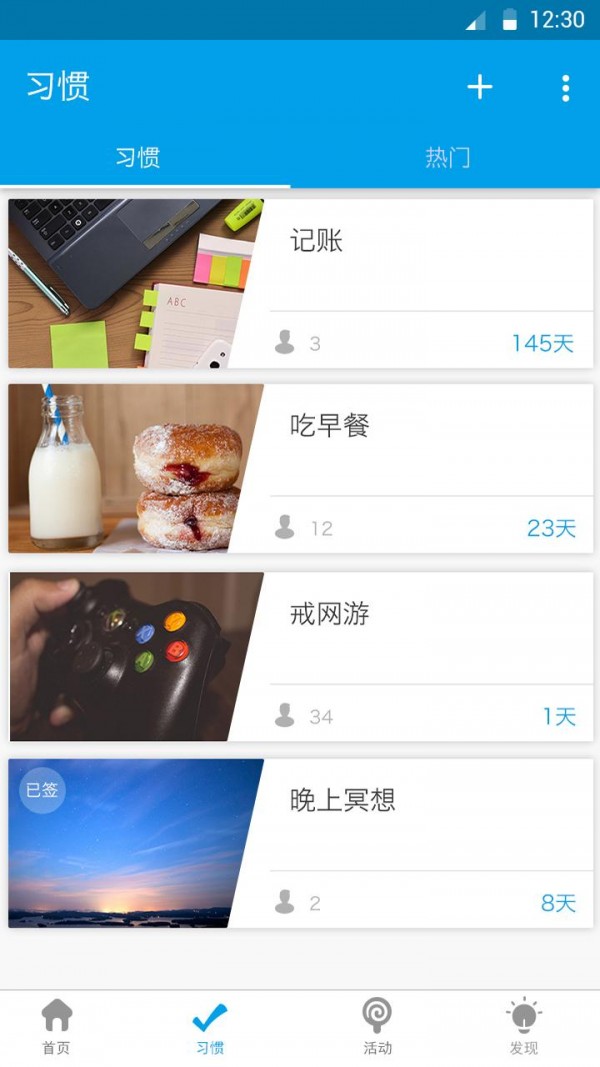Open the 吃早餐 habit card

(300, 468)
